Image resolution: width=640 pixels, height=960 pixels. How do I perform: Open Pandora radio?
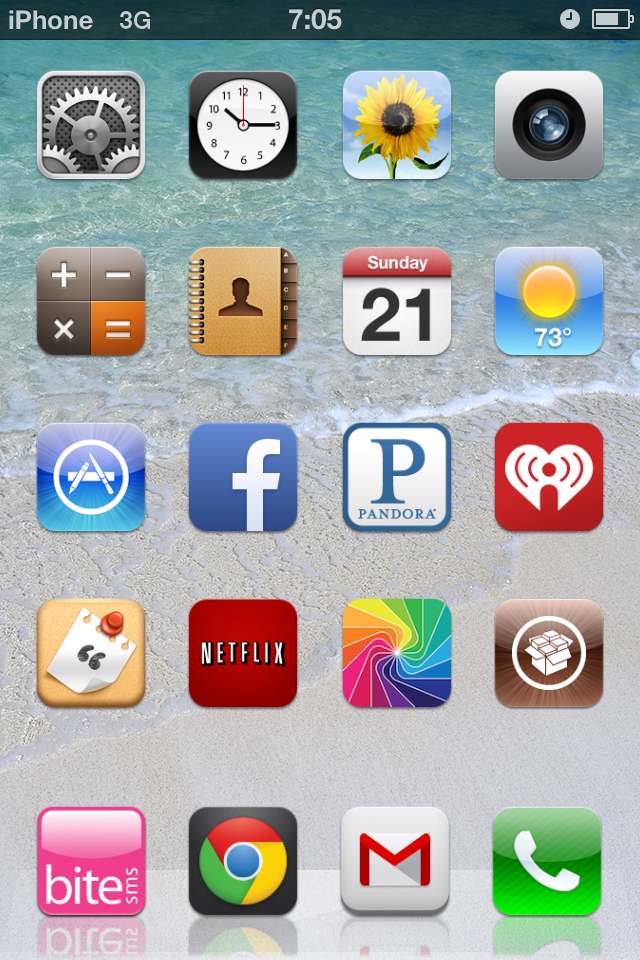397,477
